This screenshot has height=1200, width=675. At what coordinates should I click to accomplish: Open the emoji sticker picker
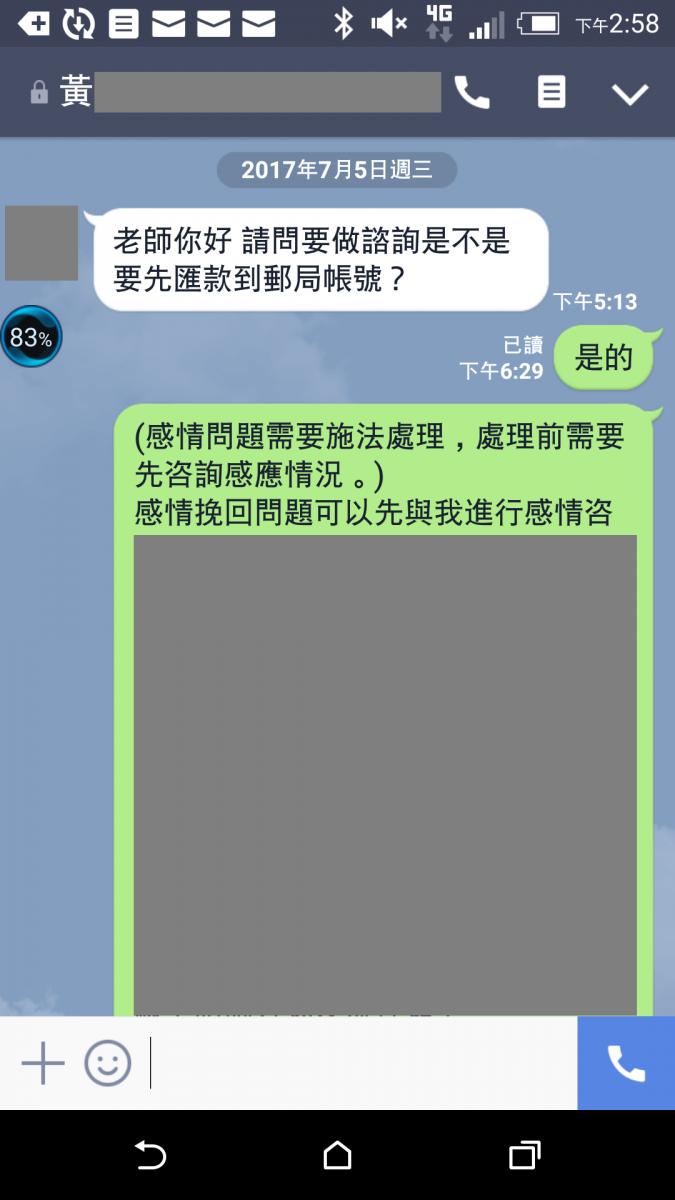click(107, 1063)
